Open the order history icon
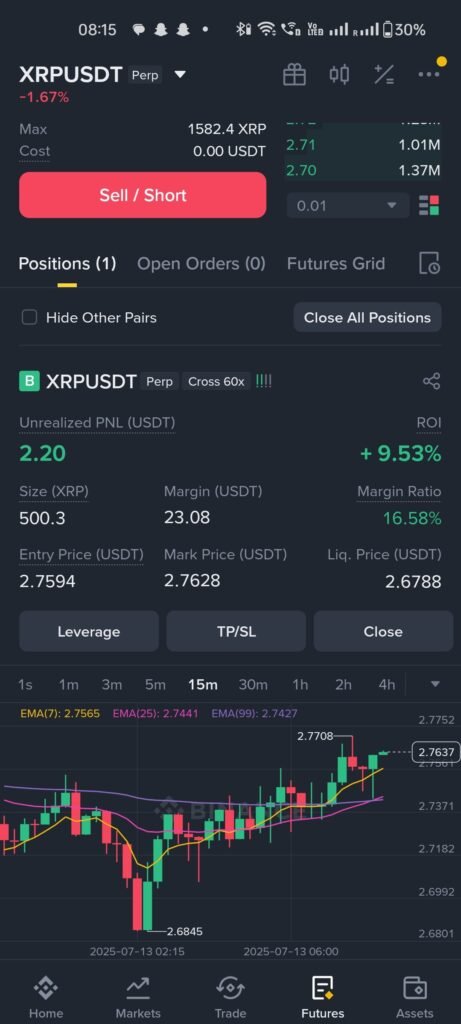This screenshot has width=461, height=1024. coord(429,263)
